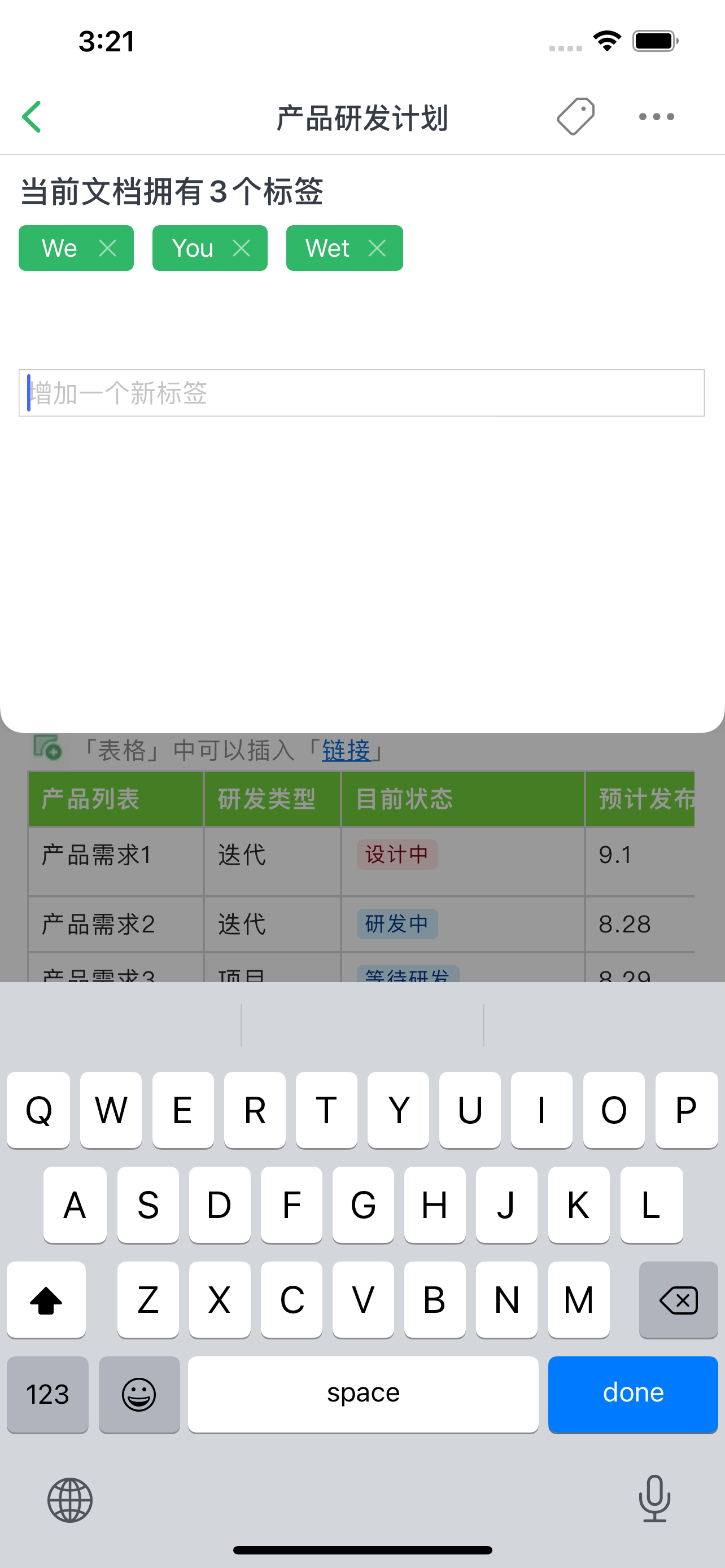Tap done on the keyboard
Image resolution: width=725 pixels, height=1568 pixels.
point(632,1393)
